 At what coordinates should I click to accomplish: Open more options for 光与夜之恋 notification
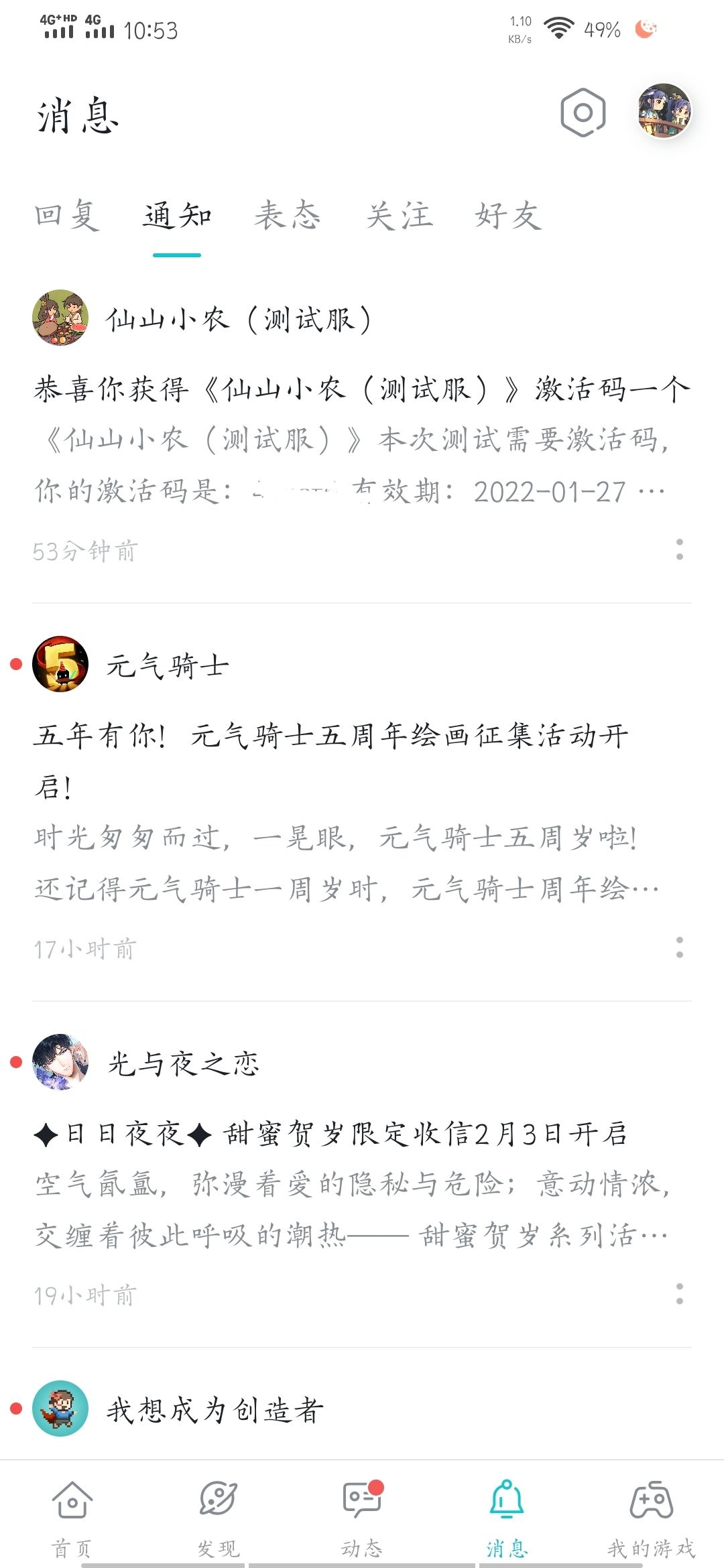click(x=680, y=1294)
